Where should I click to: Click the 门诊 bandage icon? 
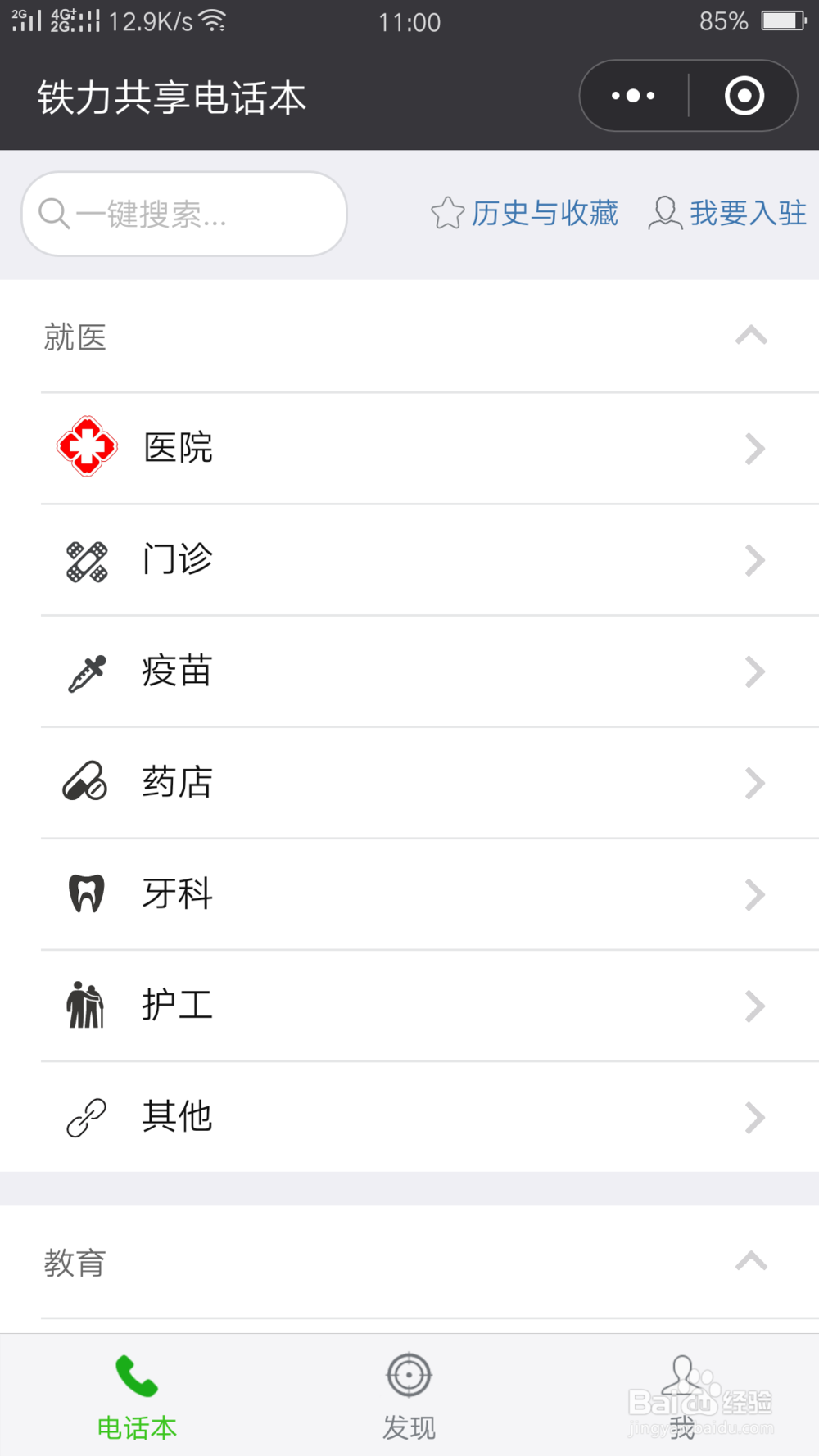point(87,560)
